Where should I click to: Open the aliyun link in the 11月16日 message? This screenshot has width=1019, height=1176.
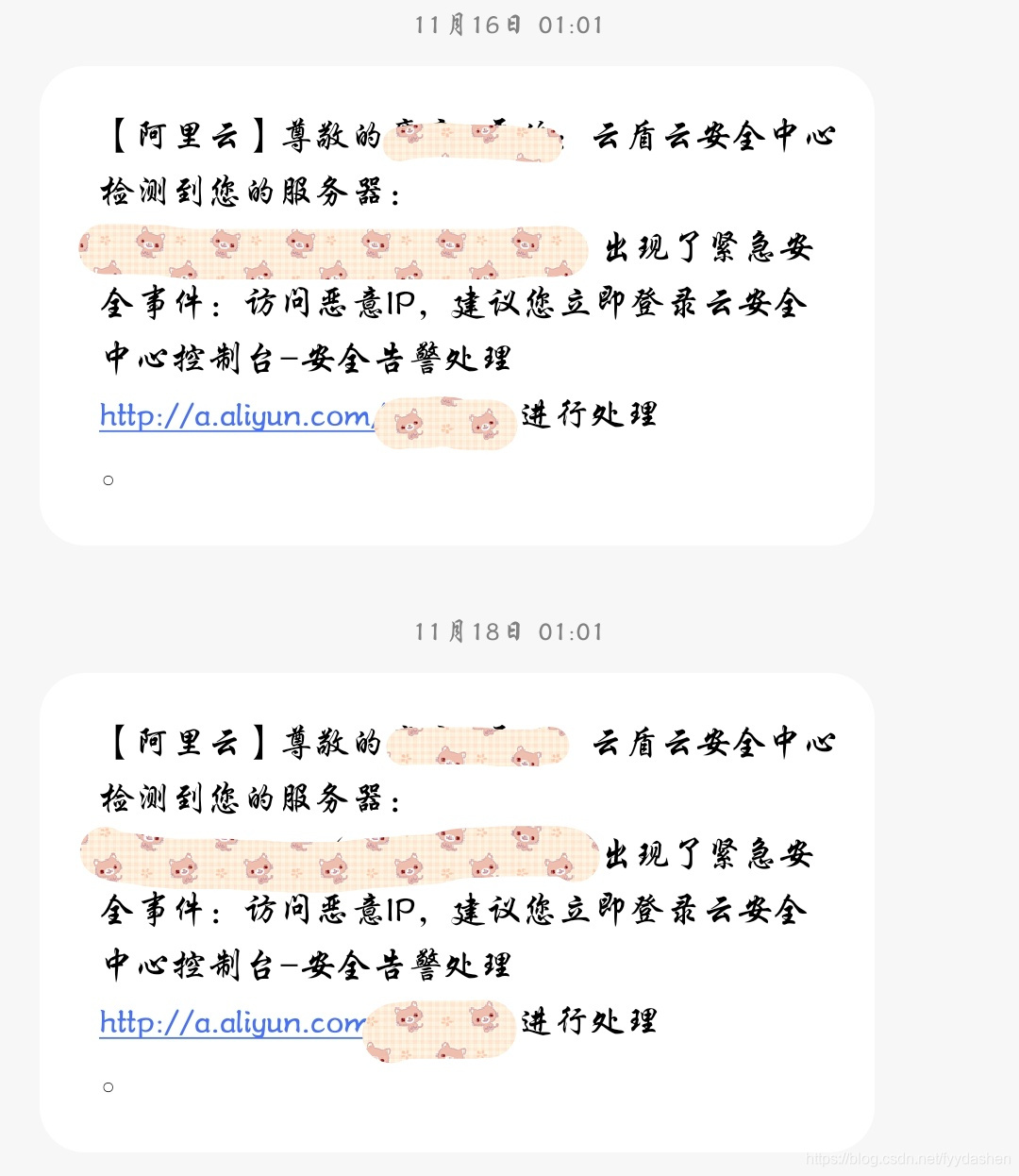[x=236, y=416]
